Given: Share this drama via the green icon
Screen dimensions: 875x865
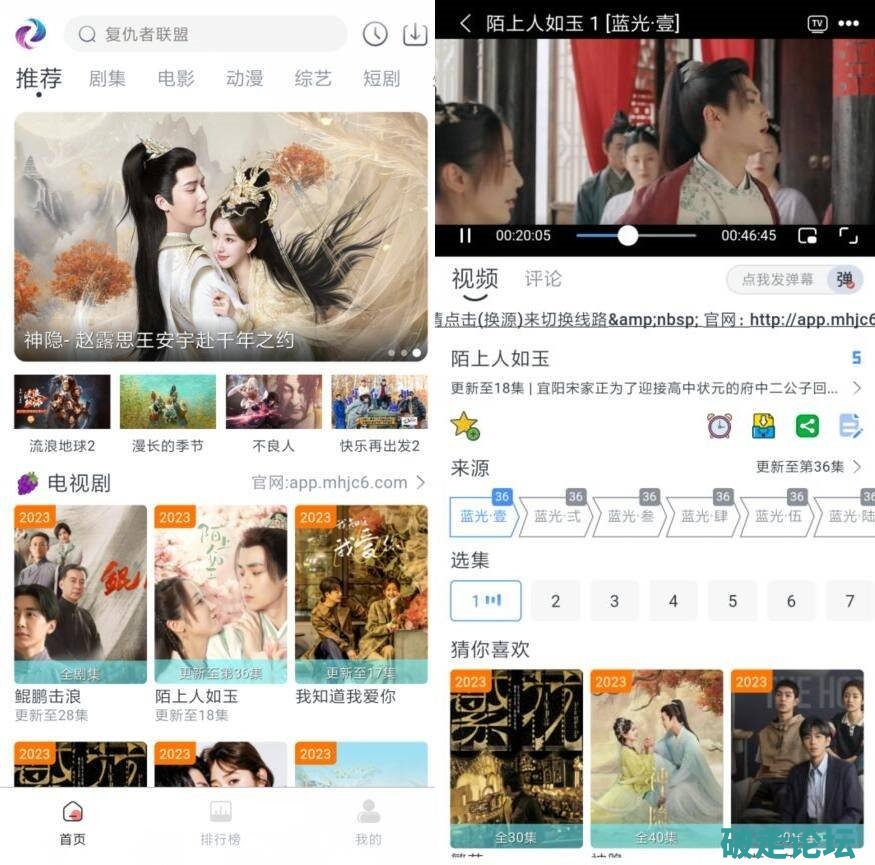Looking at the screenshot, I should pyautogui.click(x=806, y=426).
